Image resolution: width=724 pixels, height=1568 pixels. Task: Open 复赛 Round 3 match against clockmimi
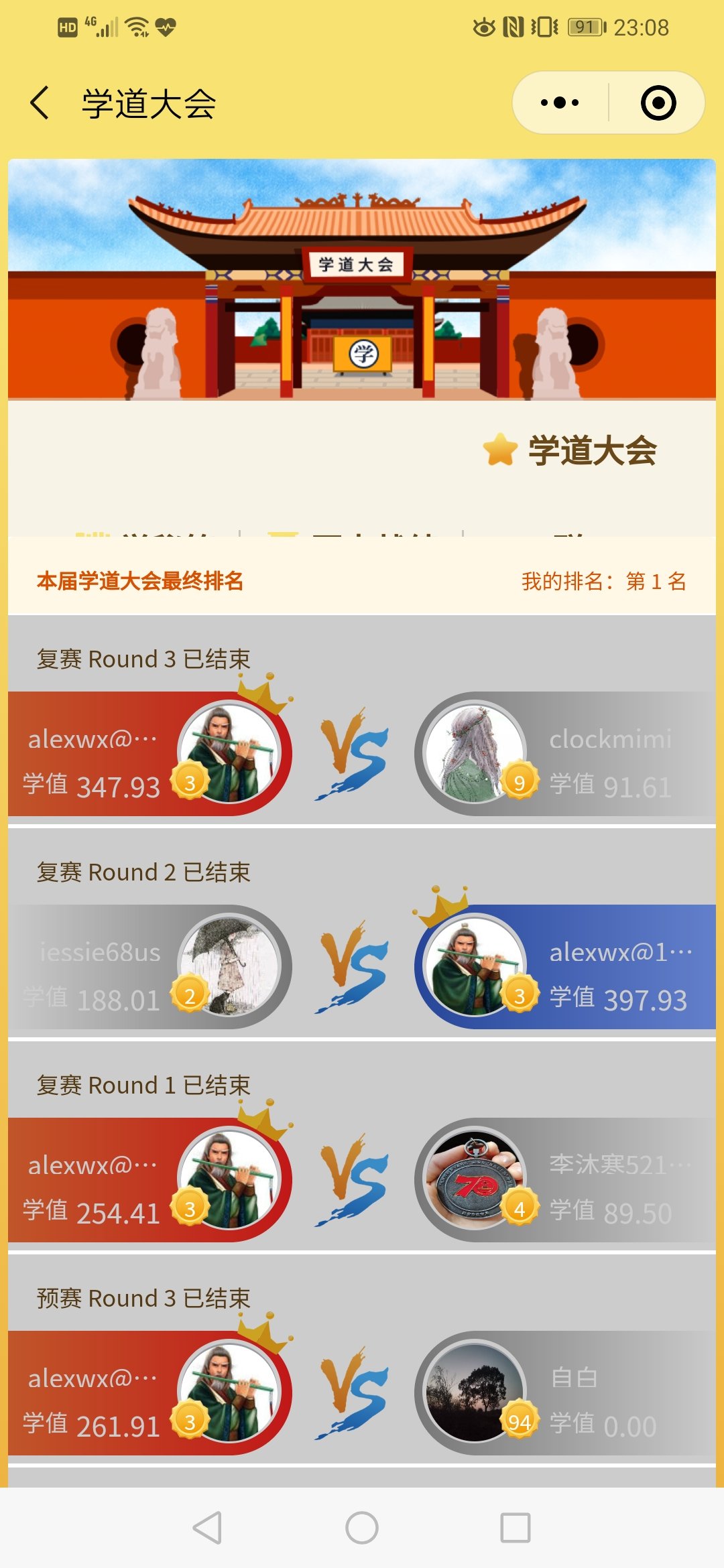coord(362,753)
